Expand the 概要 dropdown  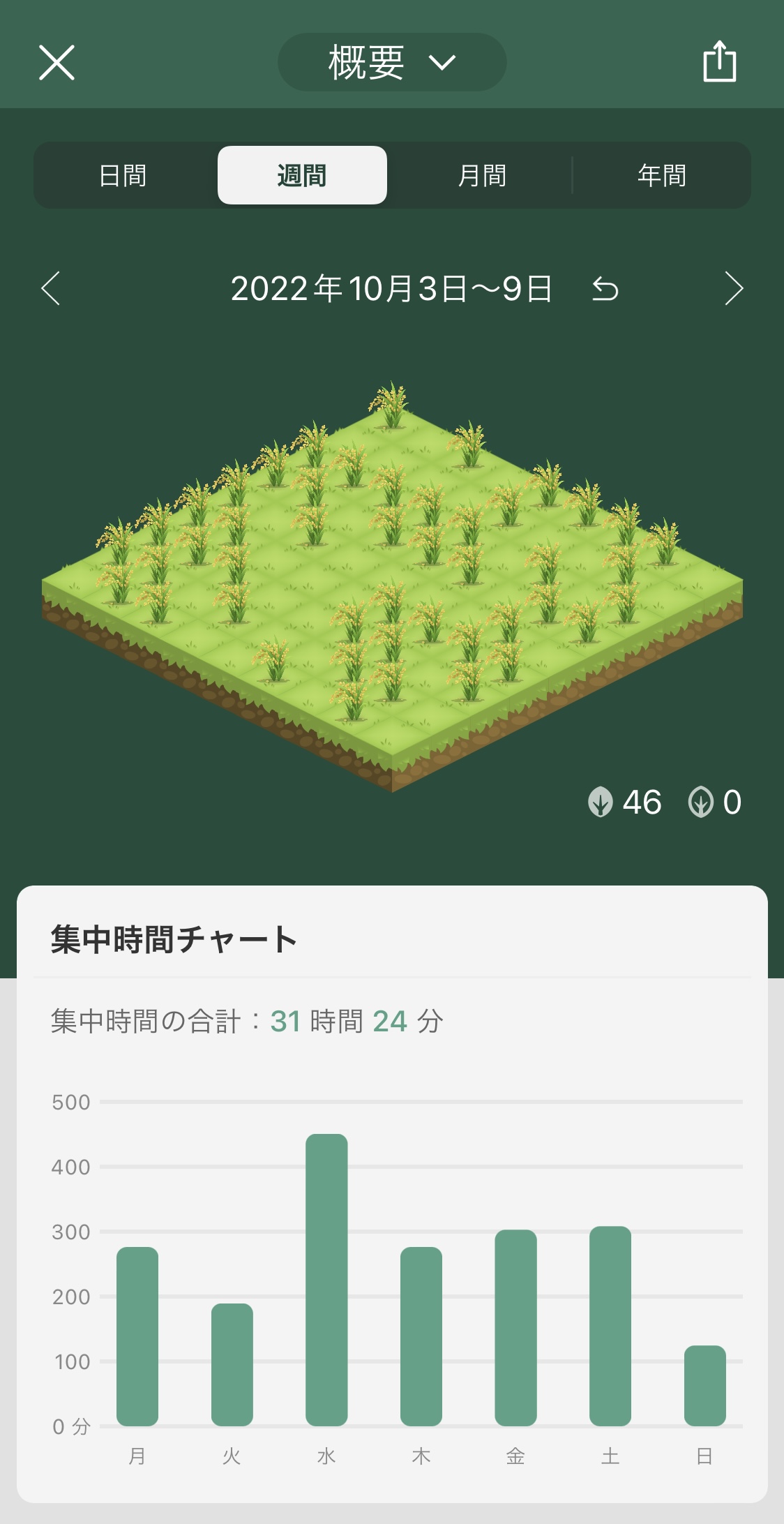point(392,63)
